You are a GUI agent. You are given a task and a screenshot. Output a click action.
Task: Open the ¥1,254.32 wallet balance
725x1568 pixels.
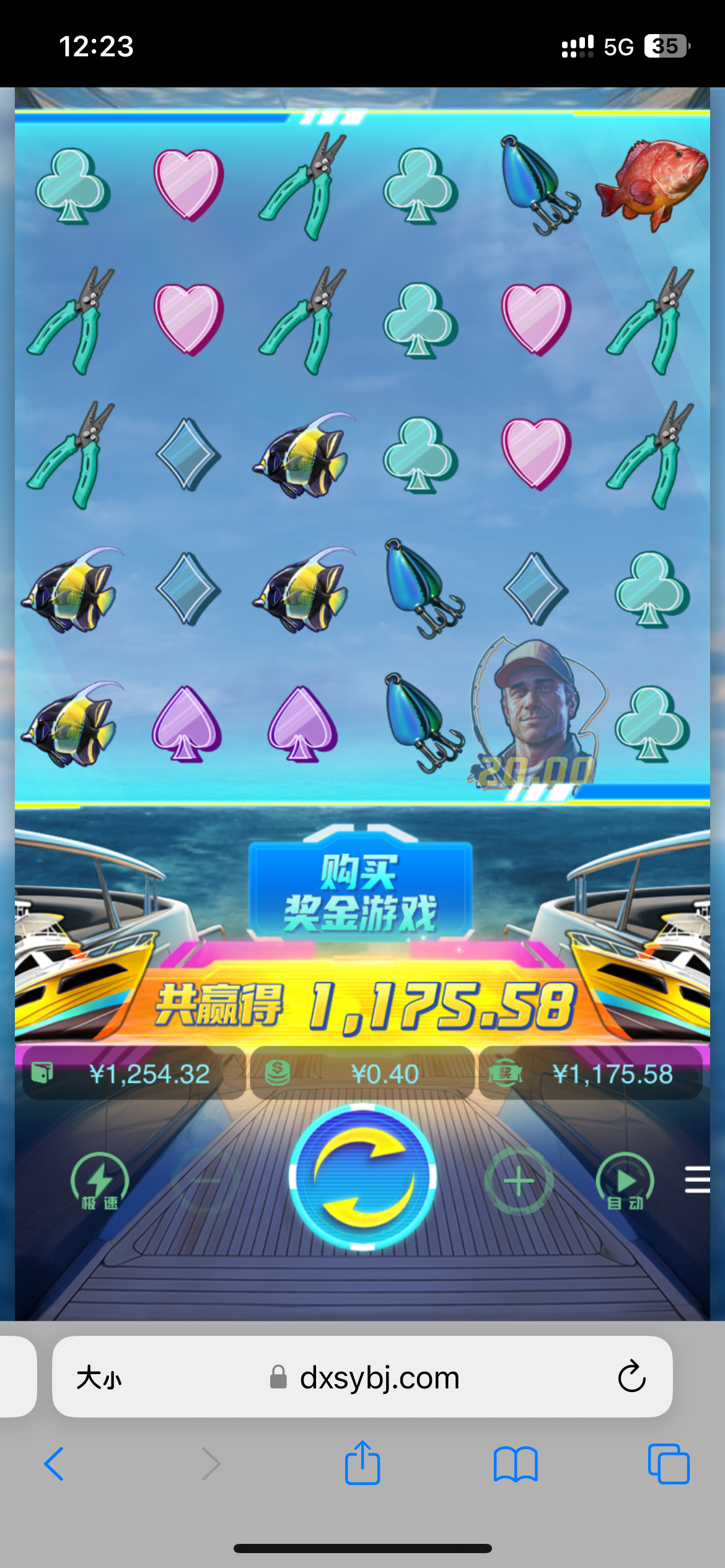point(133,1074)
